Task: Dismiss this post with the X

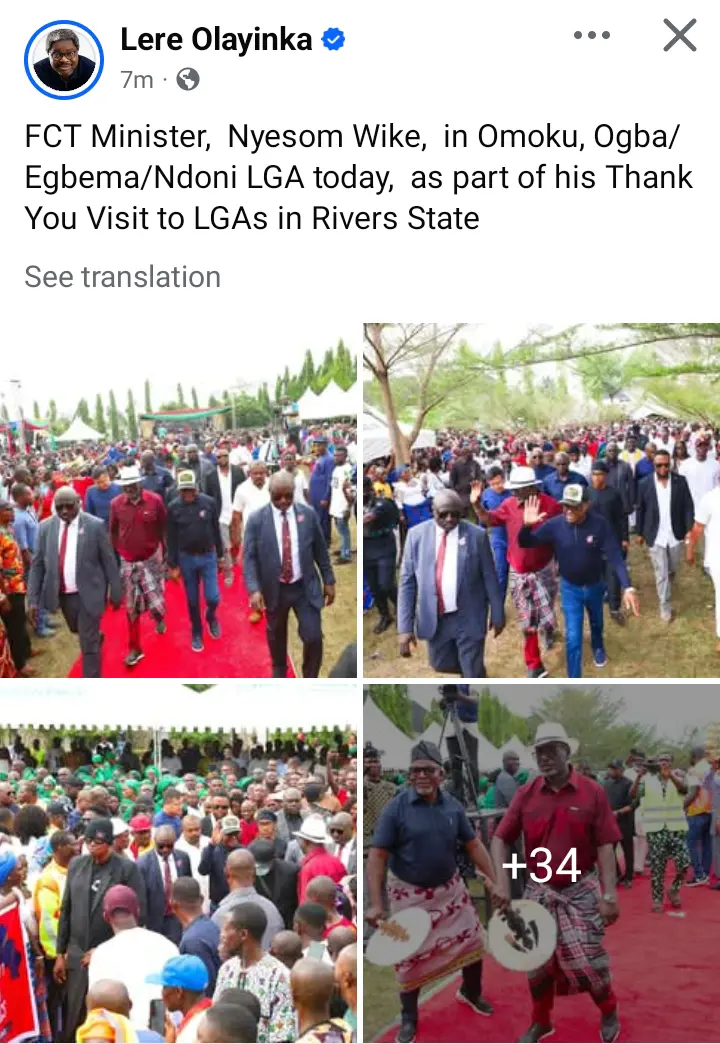Action: 680,36
